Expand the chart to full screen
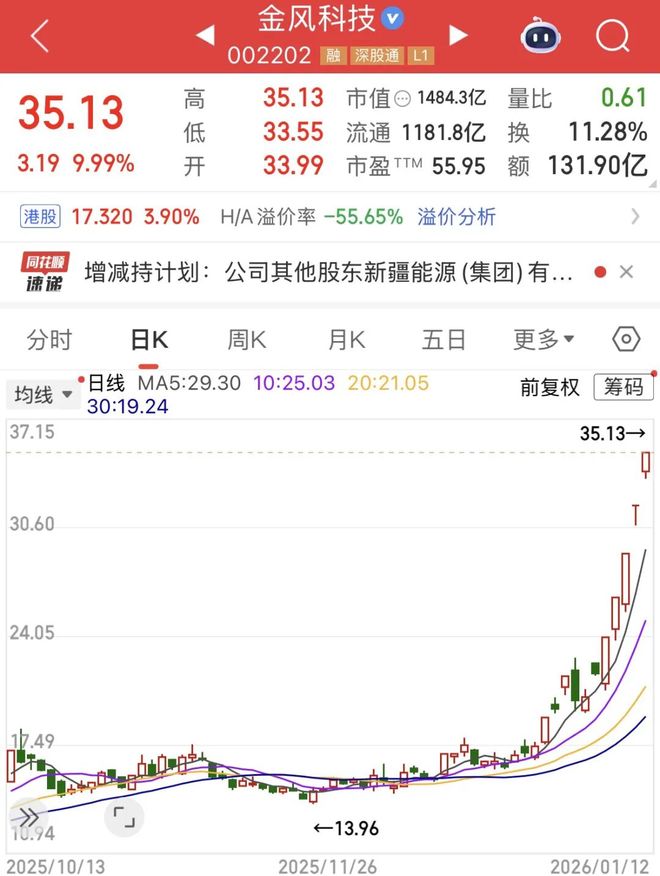 point(124,817)
